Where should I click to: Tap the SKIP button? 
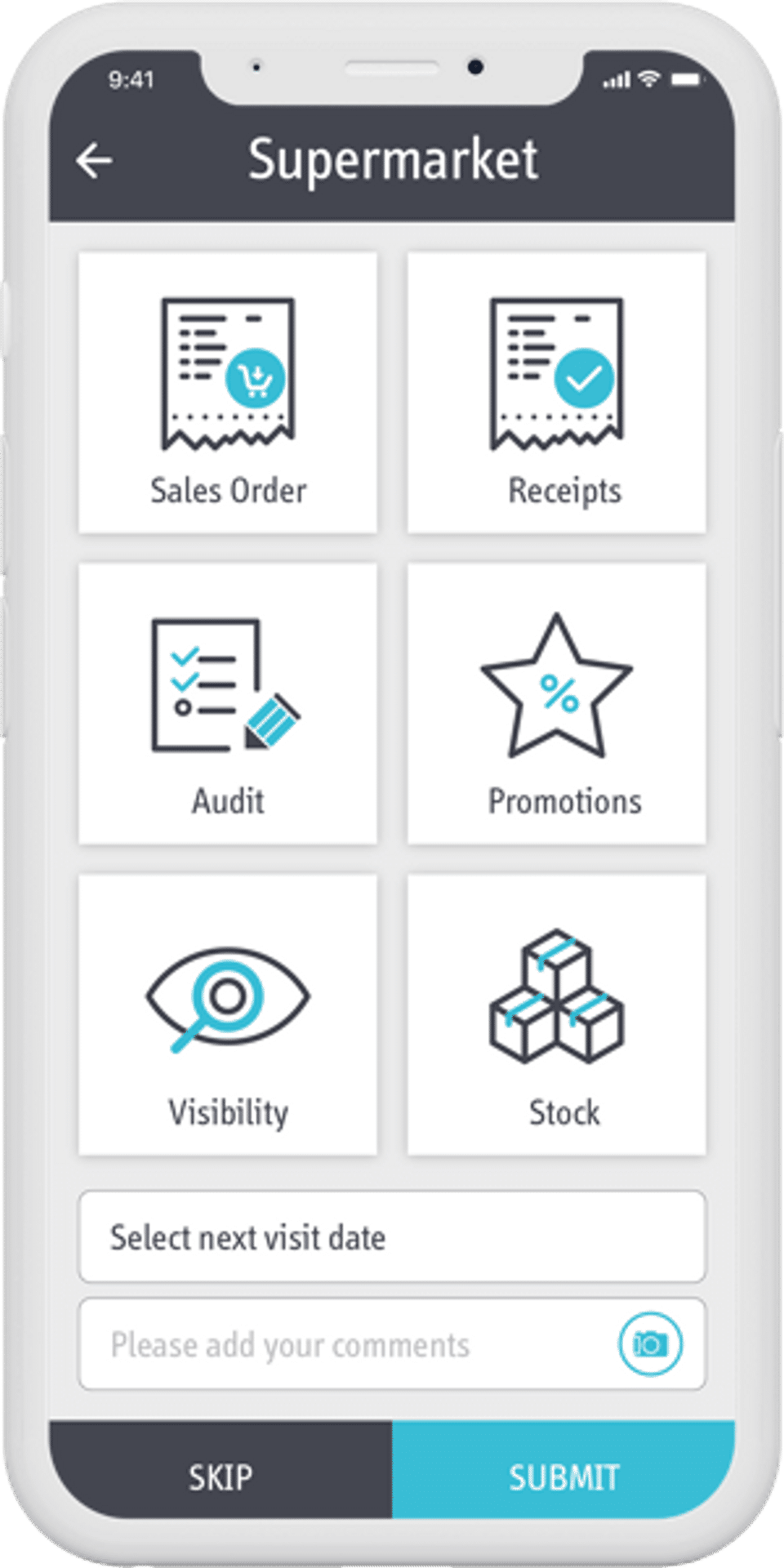220,1477
